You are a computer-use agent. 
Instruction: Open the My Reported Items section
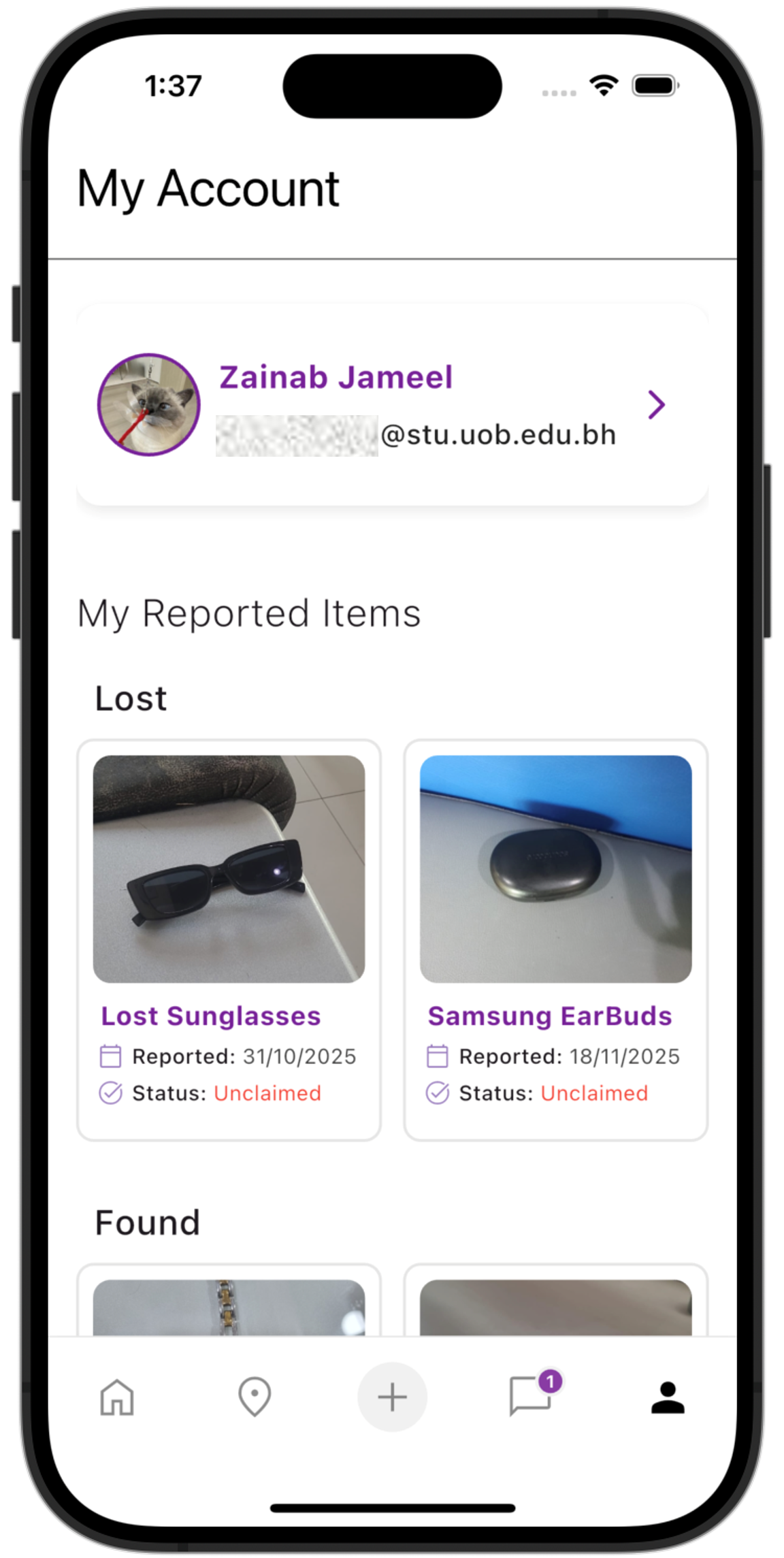(x=249, y=613)
